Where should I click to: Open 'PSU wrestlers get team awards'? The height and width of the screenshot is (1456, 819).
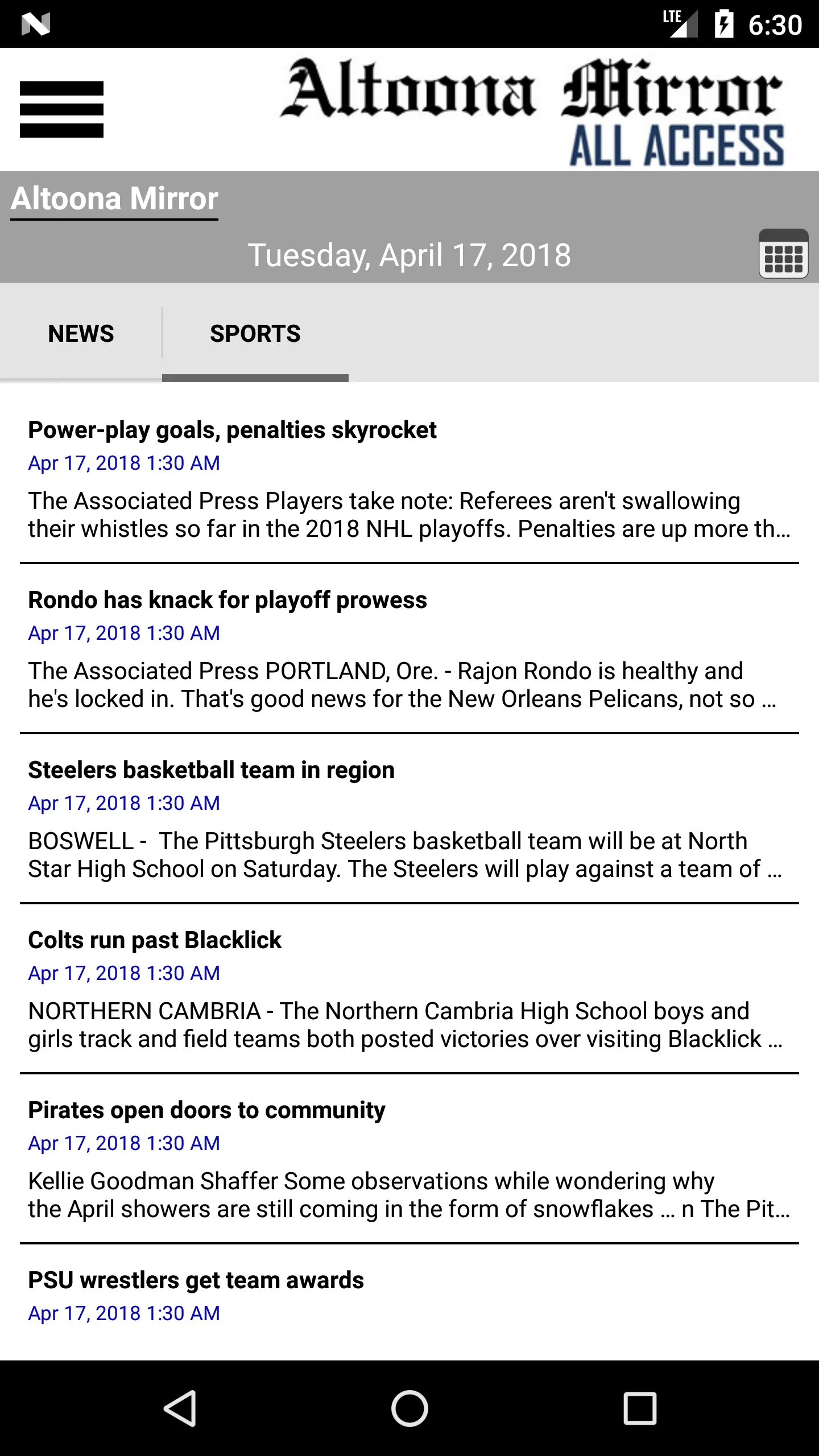click(x=196, y=1280)
